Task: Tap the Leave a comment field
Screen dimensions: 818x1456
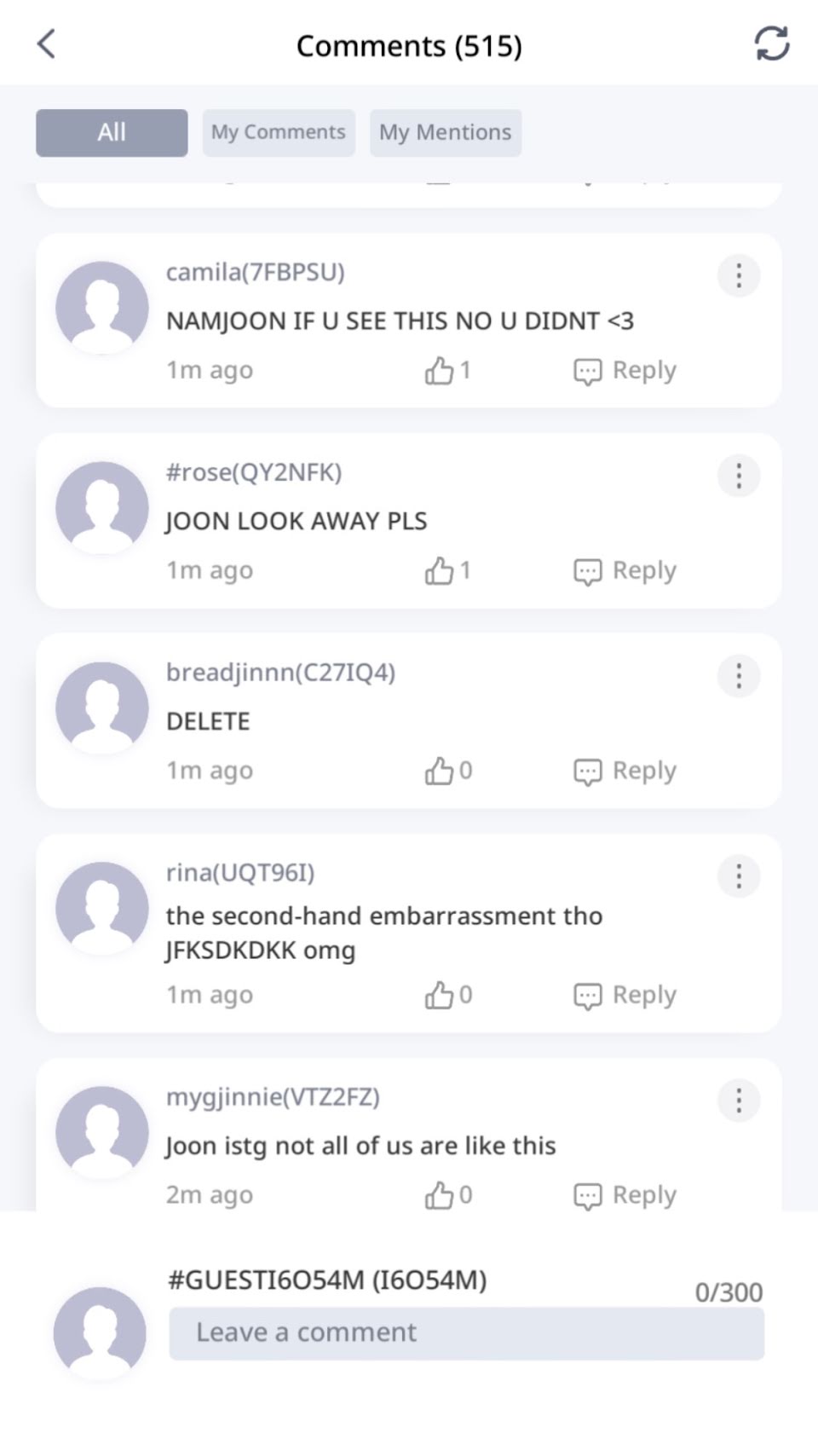Action: click(466, 1333)
